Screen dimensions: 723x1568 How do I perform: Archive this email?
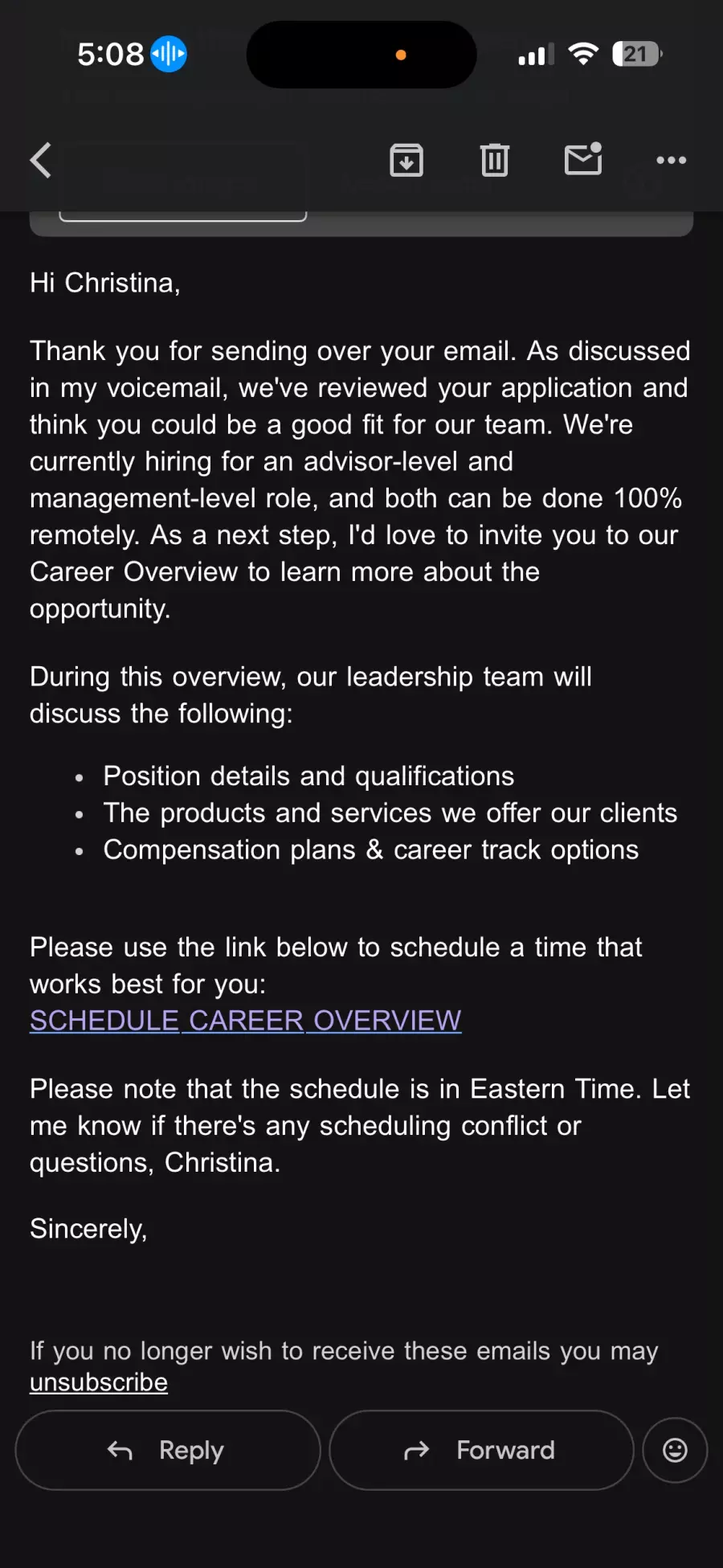[406, 160]
